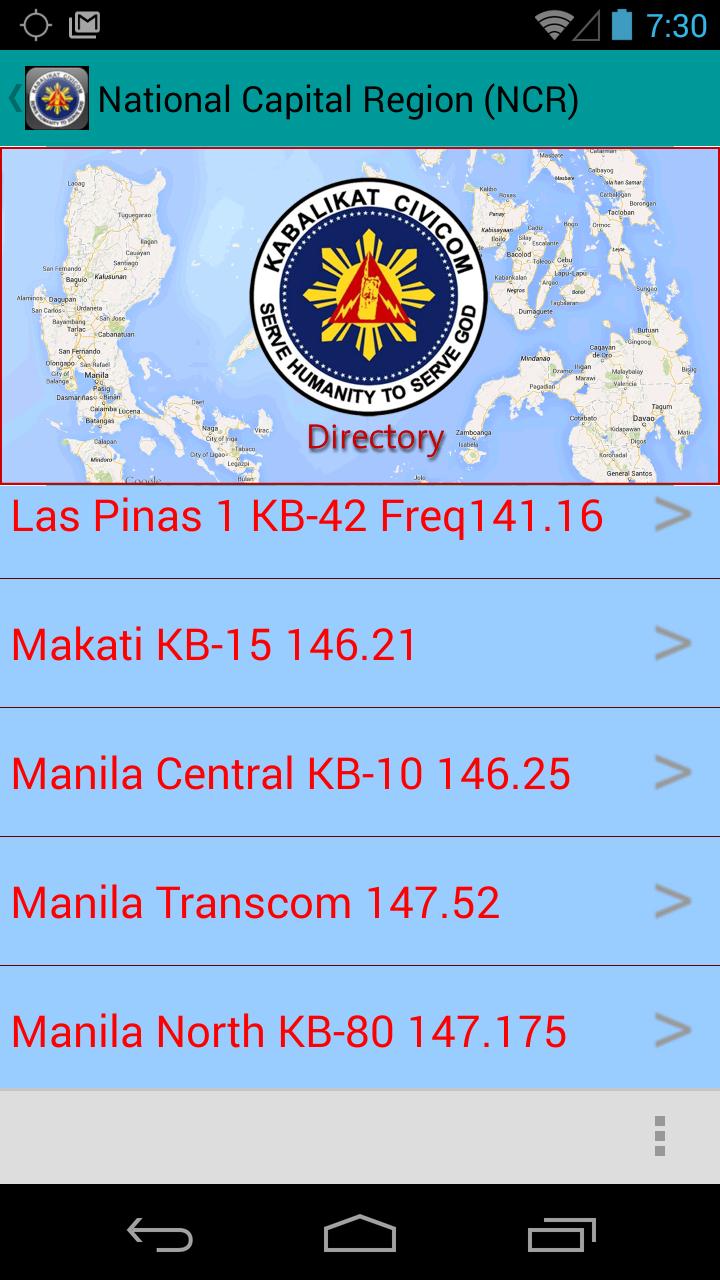720x1280 pixels.
Task: Expand the Manila Transcom 147.52 chevron
Action: click(x=675, y=903)
